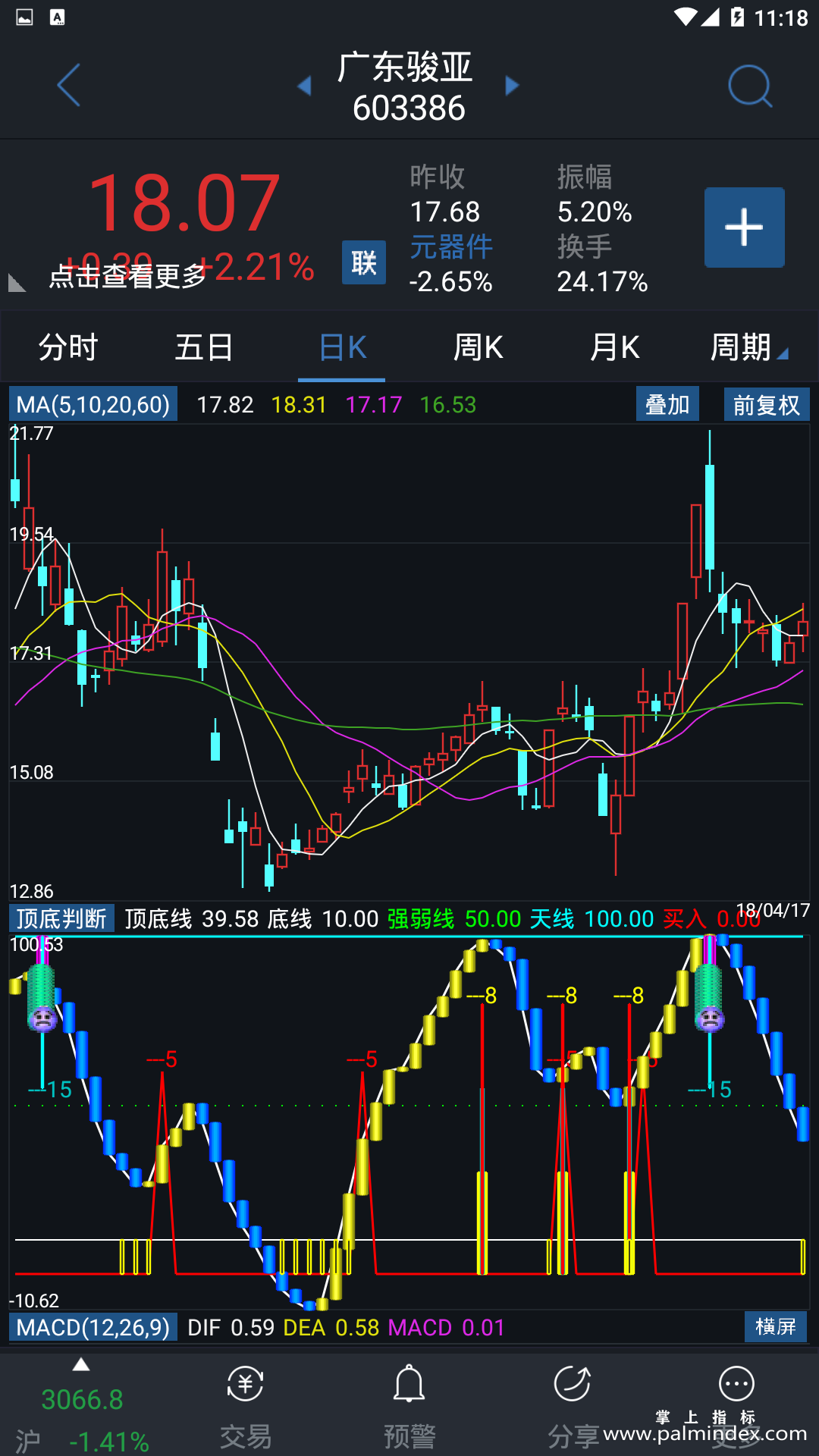Tap the 顶底判断 indicator selector
The image size is (819, 1456).
tap(61, 919)
